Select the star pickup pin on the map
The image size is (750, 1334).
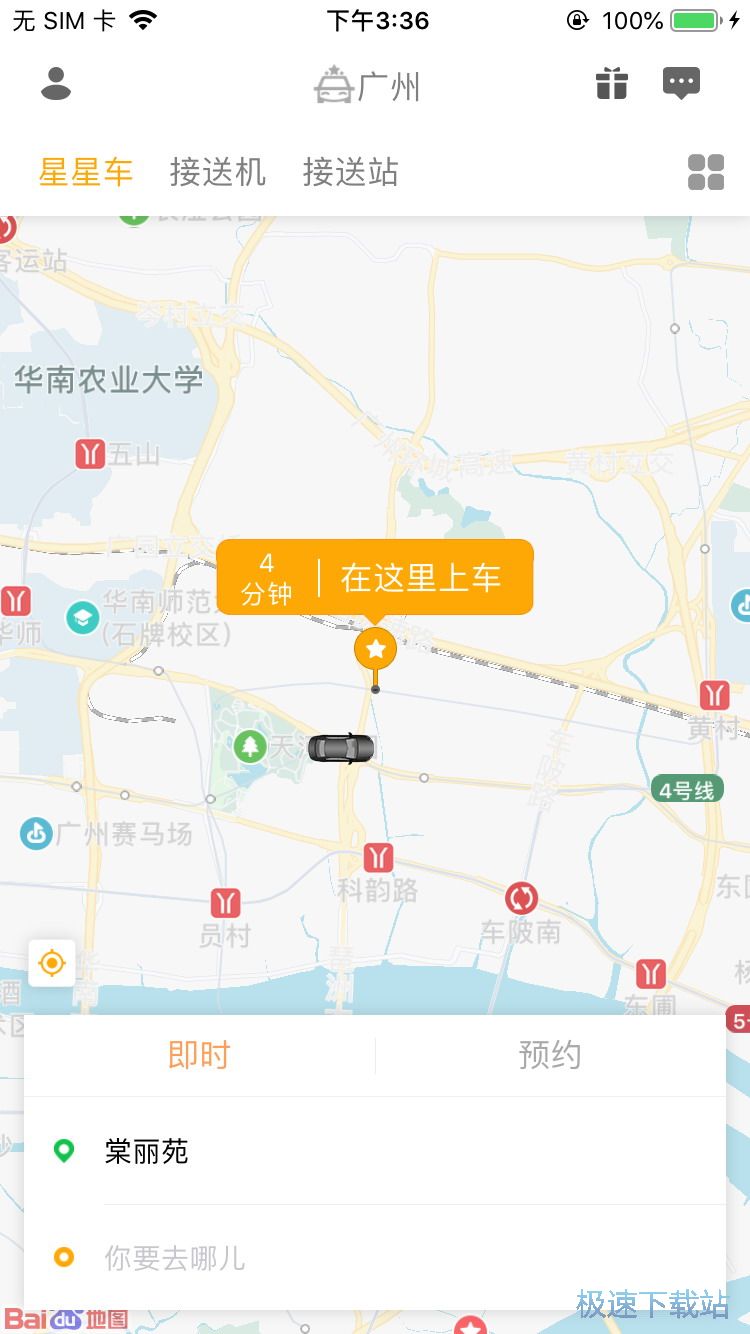[375, 648]
